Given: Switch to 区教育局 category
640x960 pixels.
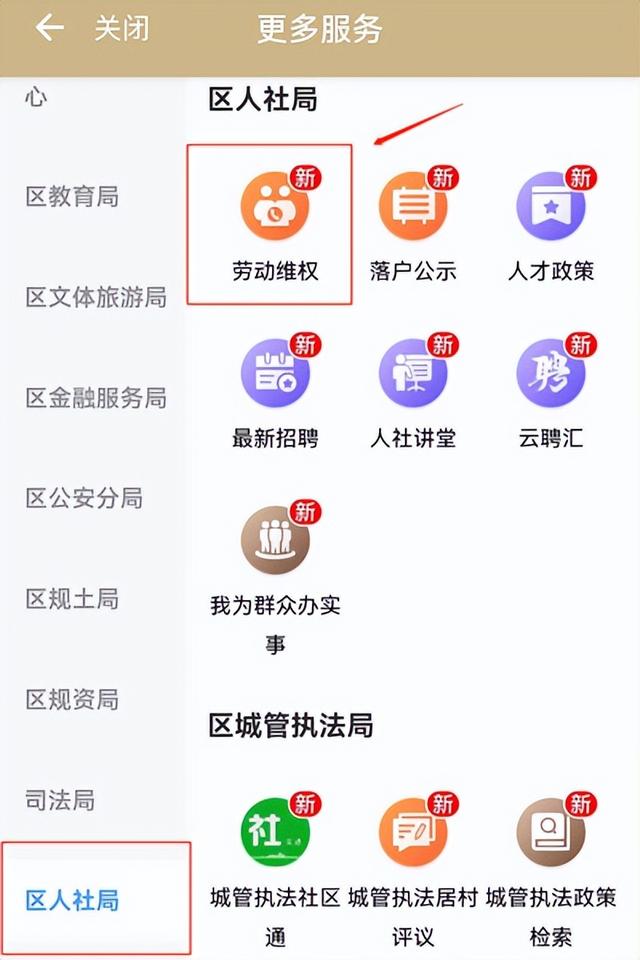Looking at the screenshot, I should pyautogui.click(x=72, y=197).
